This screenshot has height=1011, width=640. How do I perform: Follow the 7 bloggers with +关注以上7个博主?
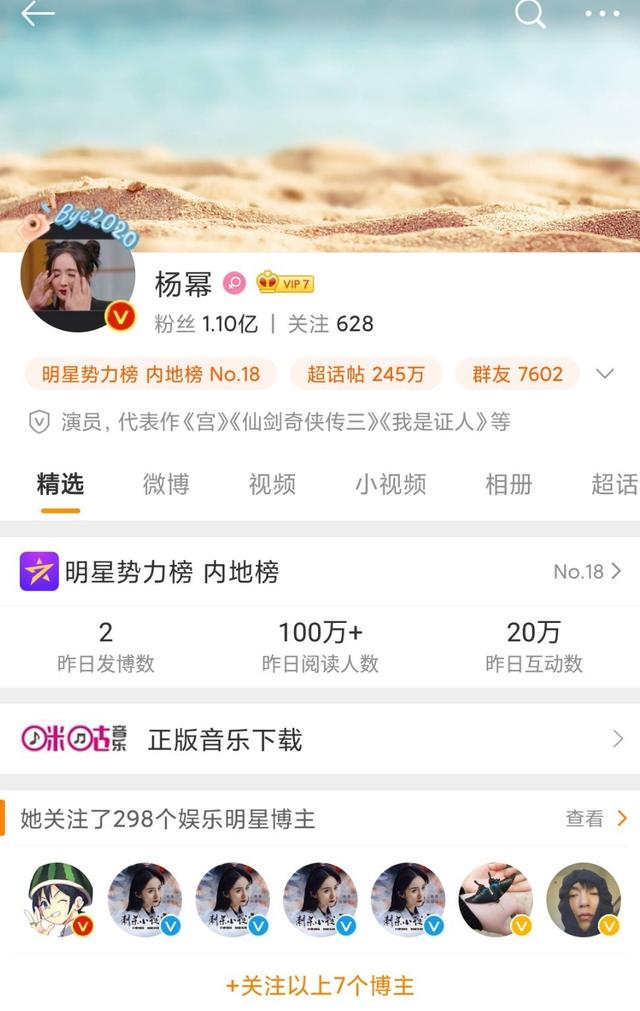click(x=320, y=986)
